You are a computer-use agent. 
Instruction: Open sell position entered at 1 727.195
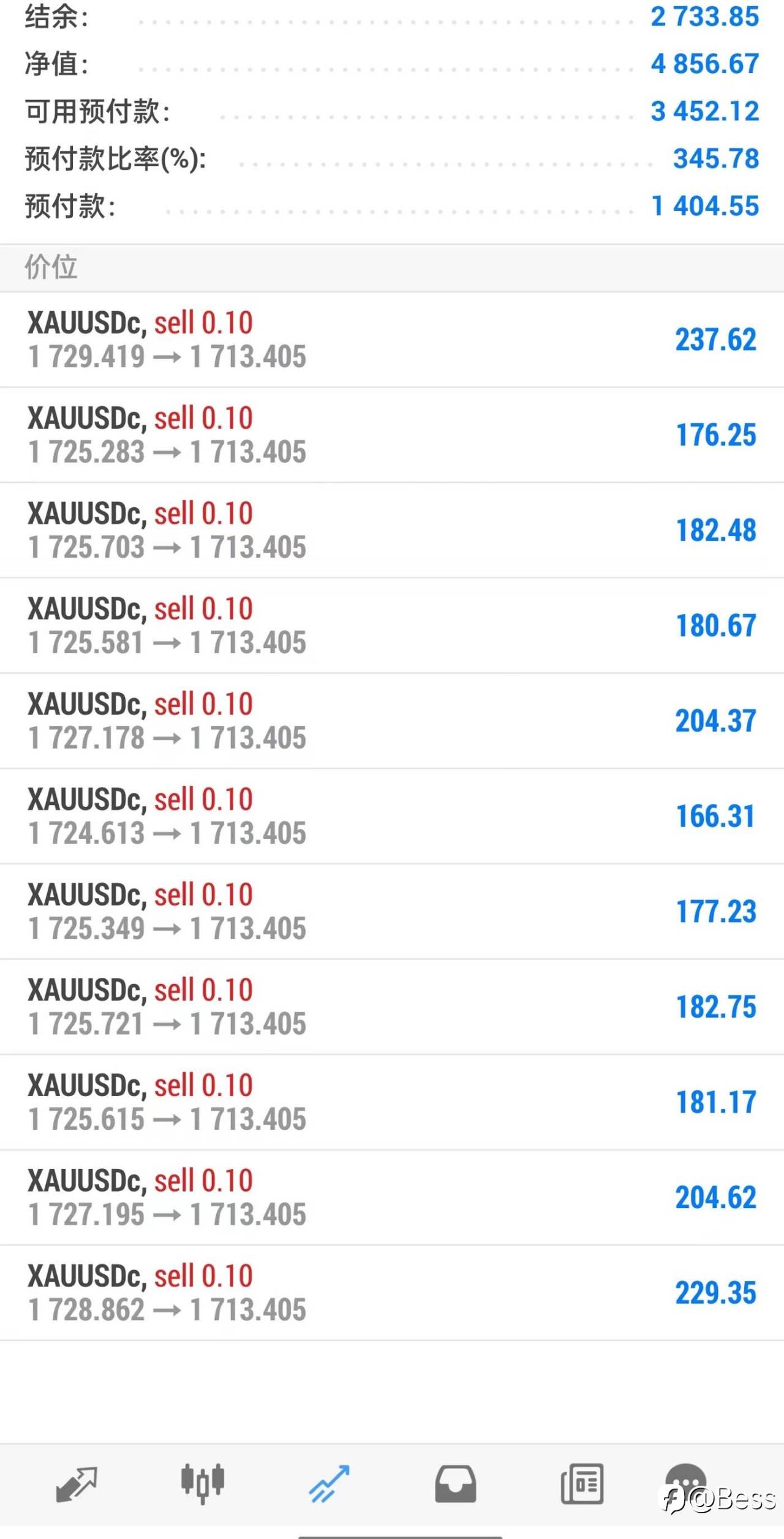pyautogui.click(x=392, y=1197)
